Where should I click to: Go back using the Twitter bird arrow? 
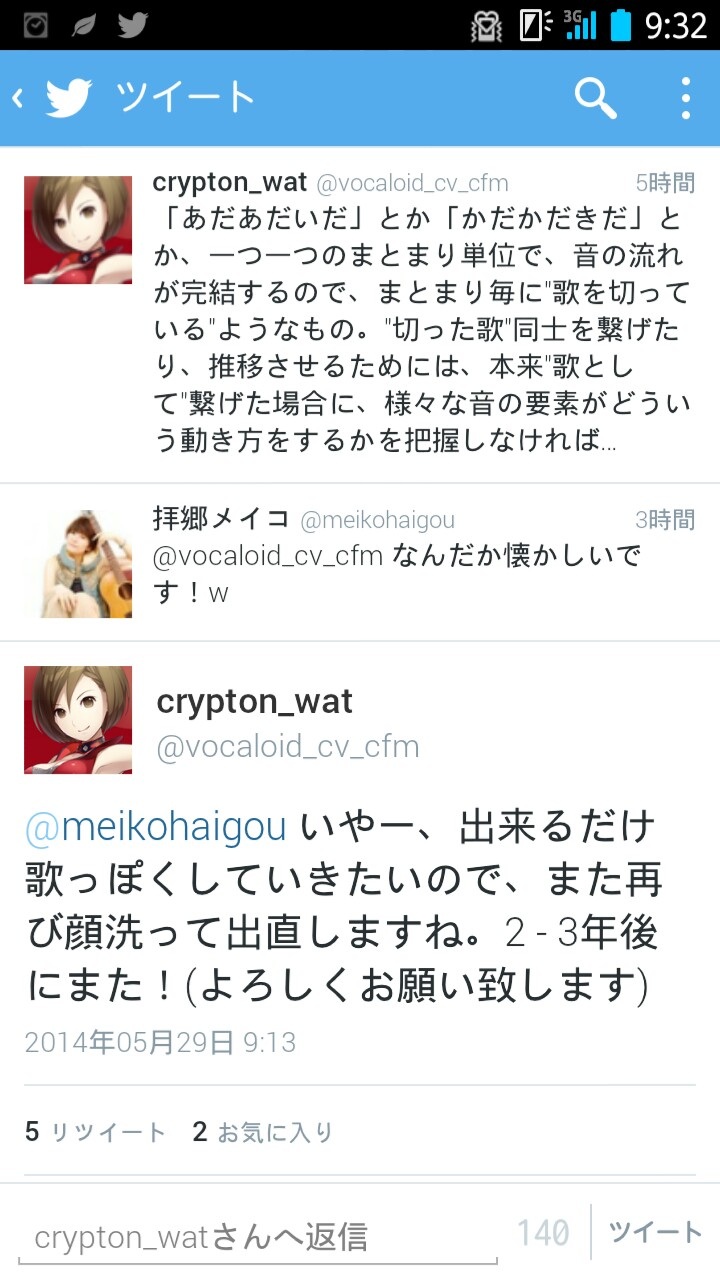pos(52,98)
